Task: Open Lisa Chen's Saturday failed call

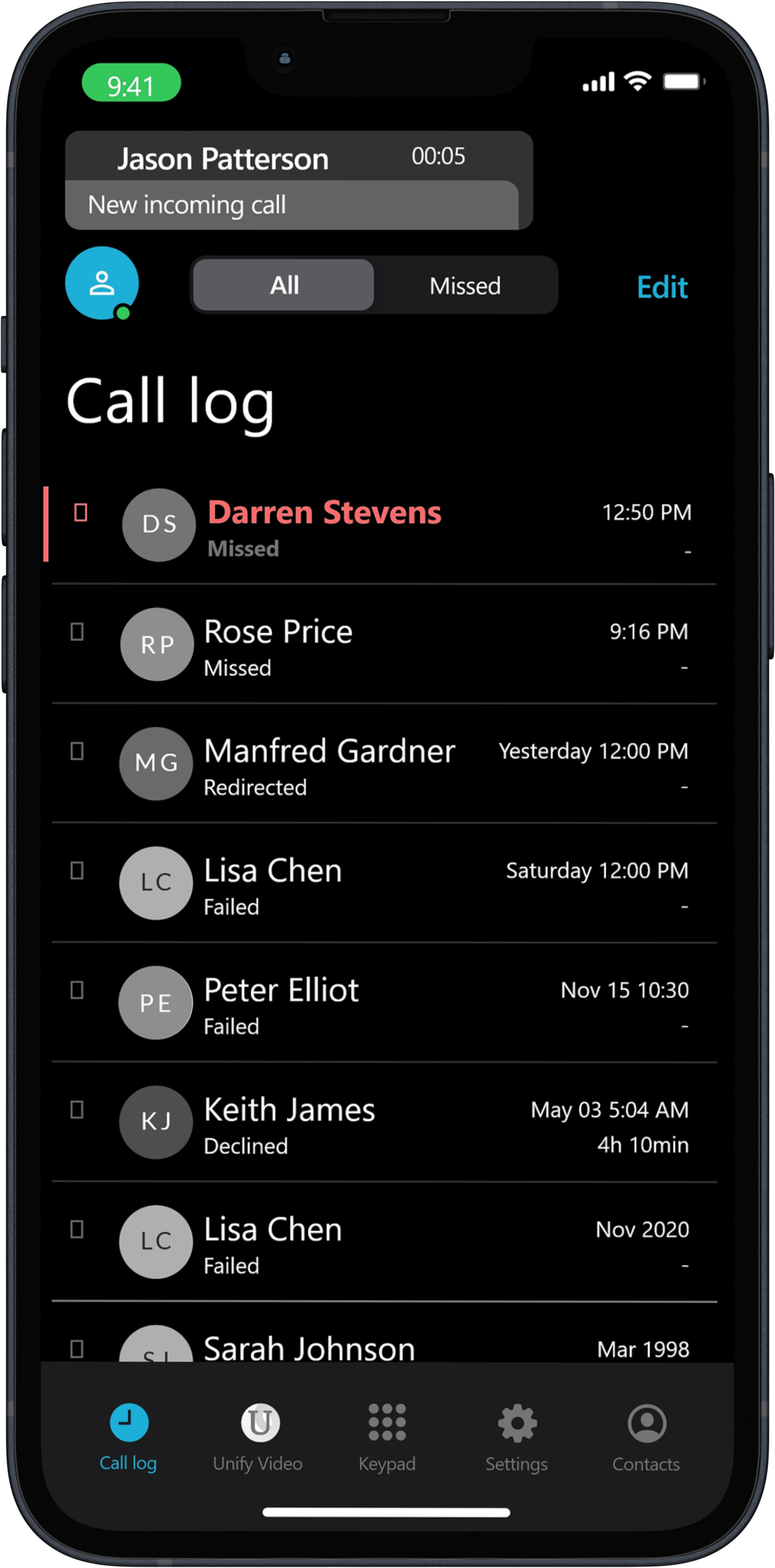Action: (384, 883)
